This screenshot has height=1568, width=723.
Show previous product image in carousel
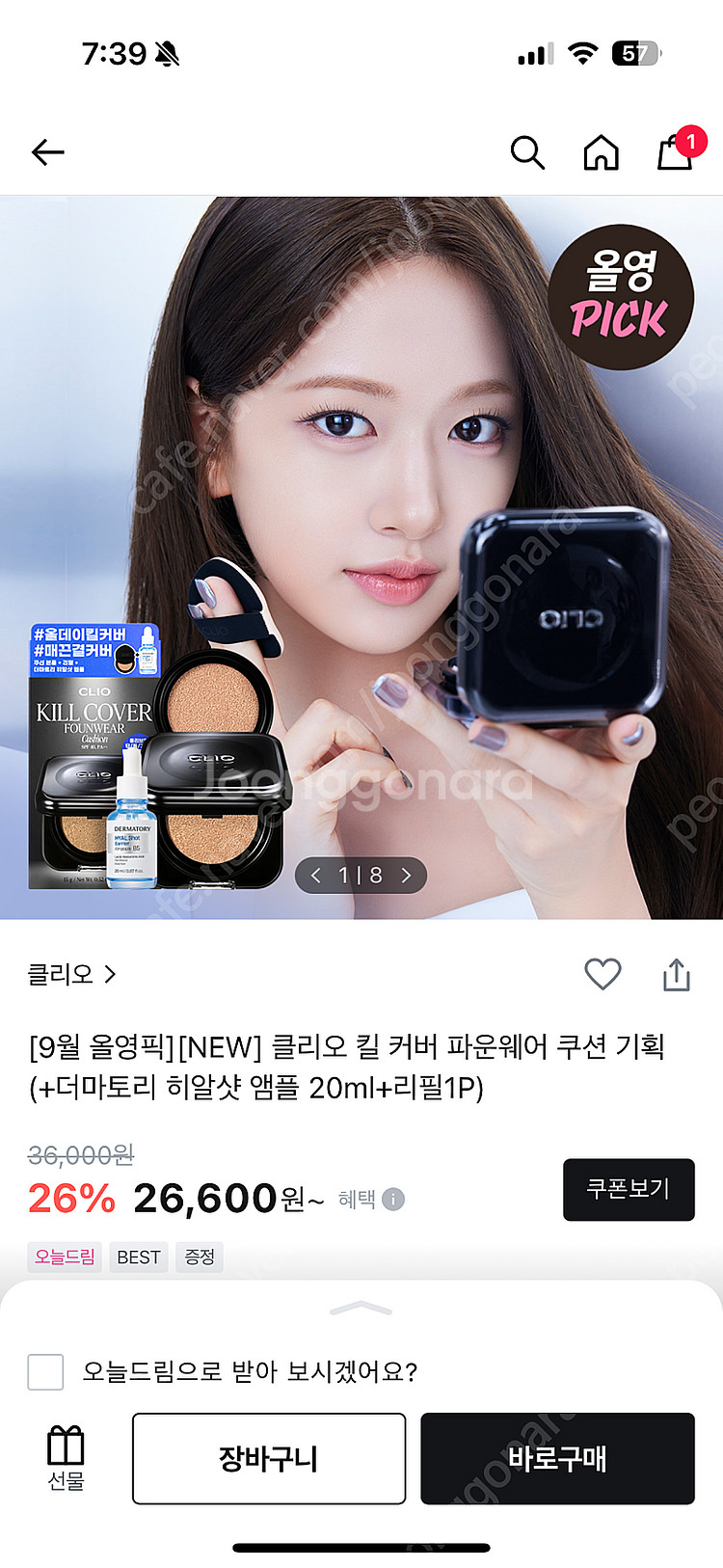pos(316,876)
